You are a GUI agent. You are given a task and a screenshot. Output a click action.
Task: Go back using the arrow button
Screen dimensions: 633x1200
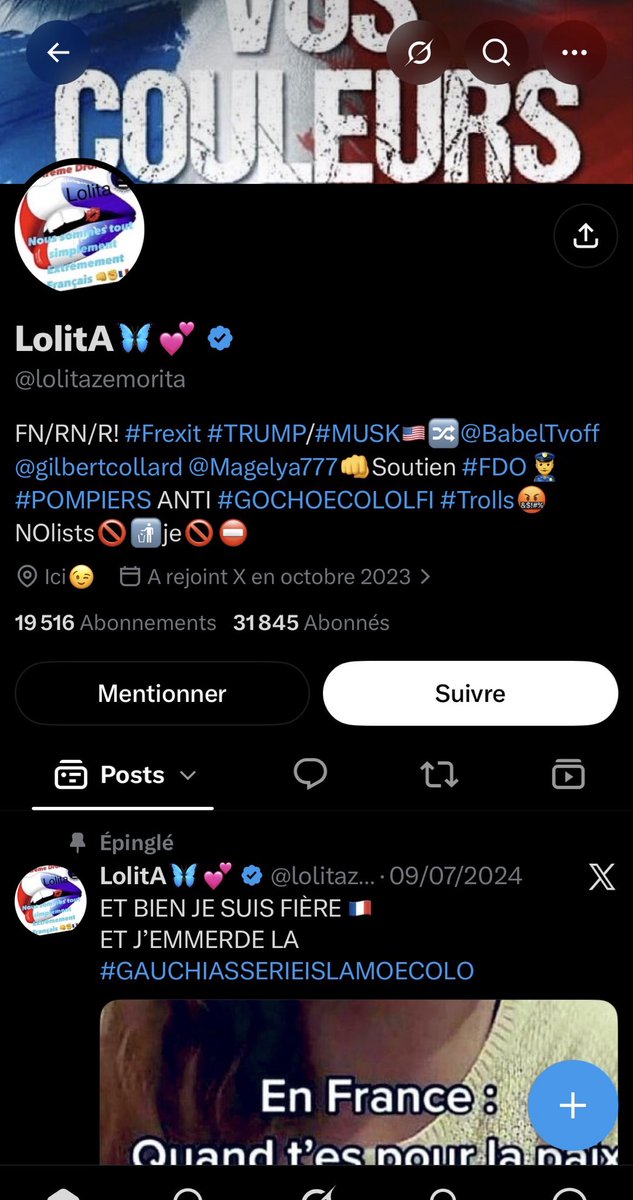pos(57,52)
